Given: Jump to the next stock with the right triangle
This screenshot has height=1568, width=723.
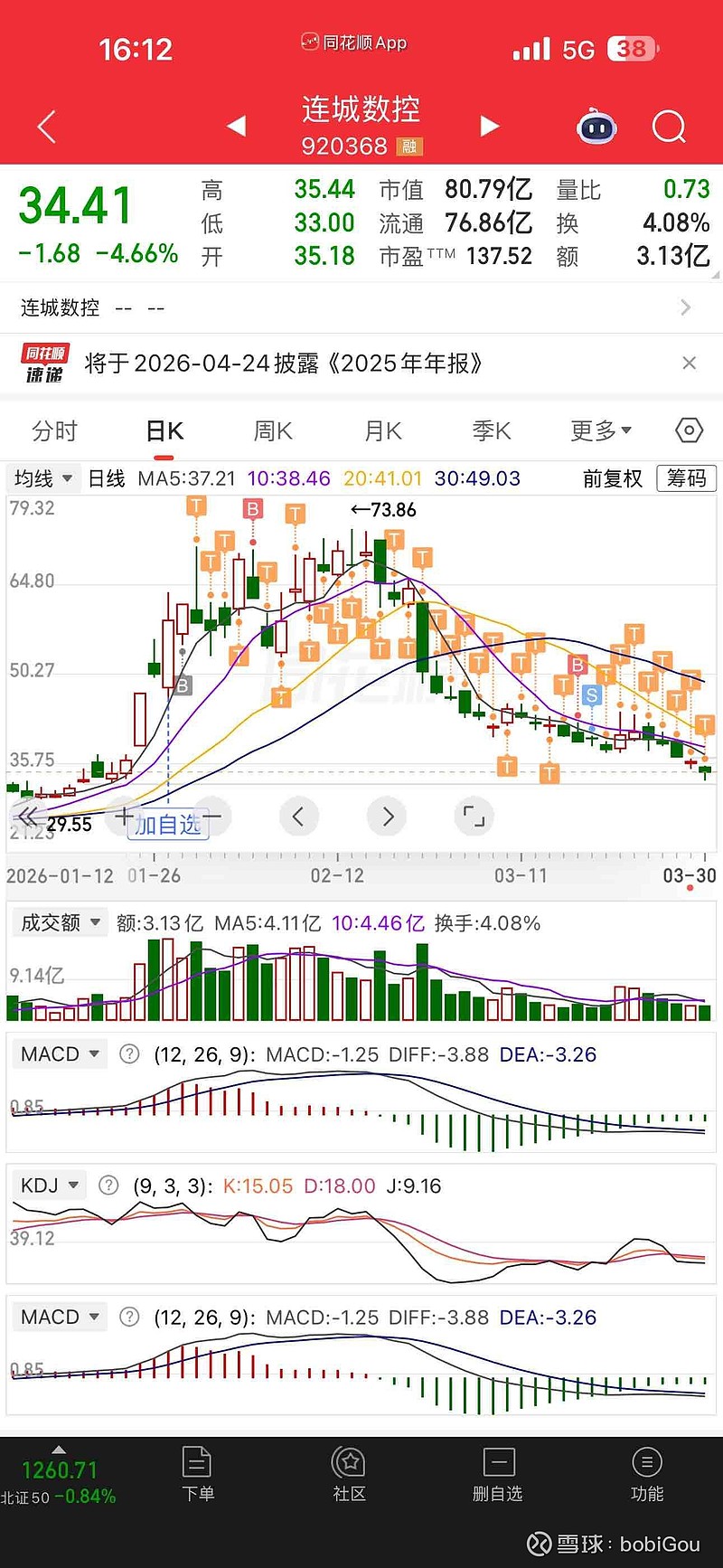Looking at the screenshot, I should coord(490,126).
